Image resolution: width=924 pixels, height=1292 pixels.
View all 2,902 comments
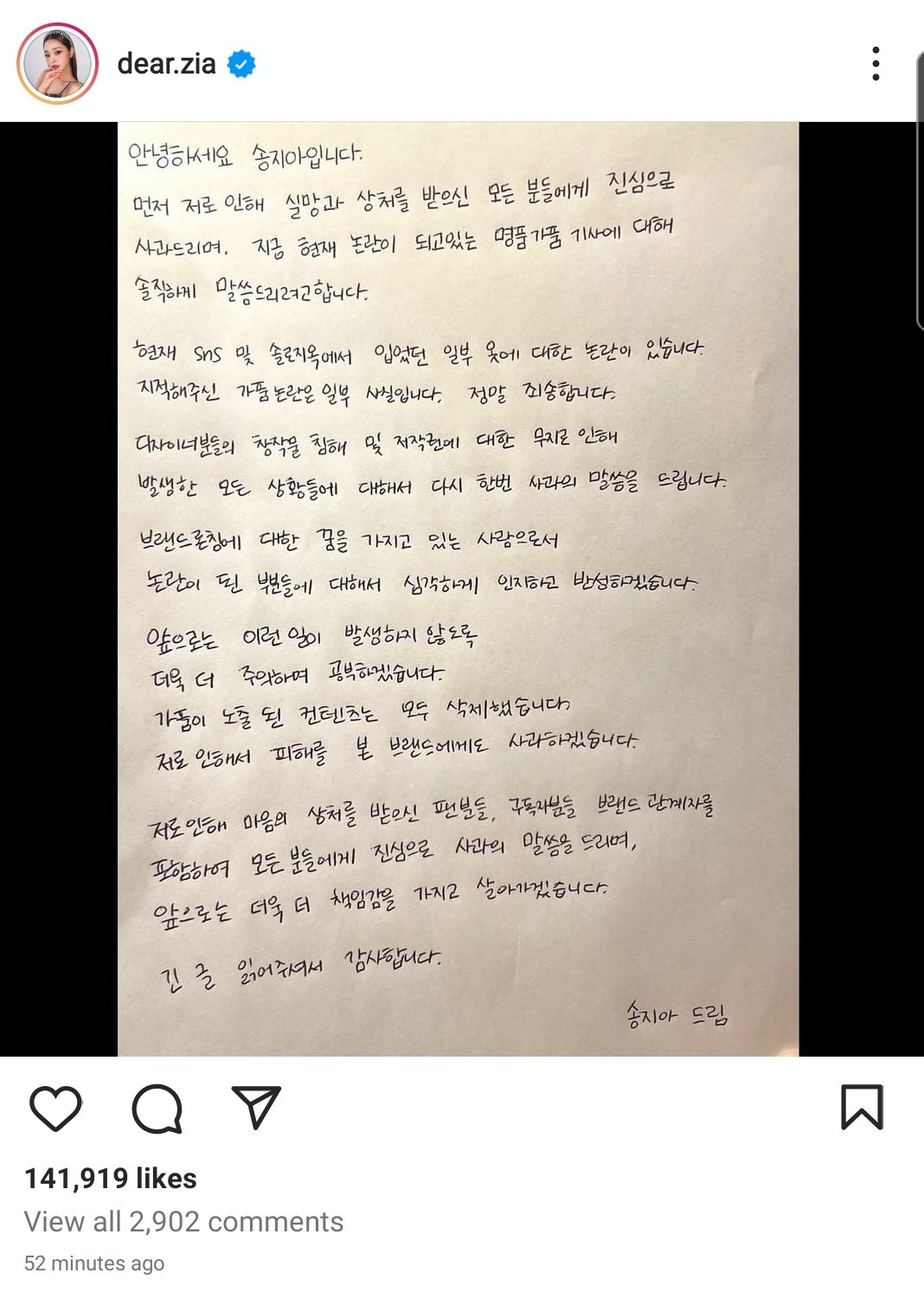pyautogui.click(x=183, y=1221)
